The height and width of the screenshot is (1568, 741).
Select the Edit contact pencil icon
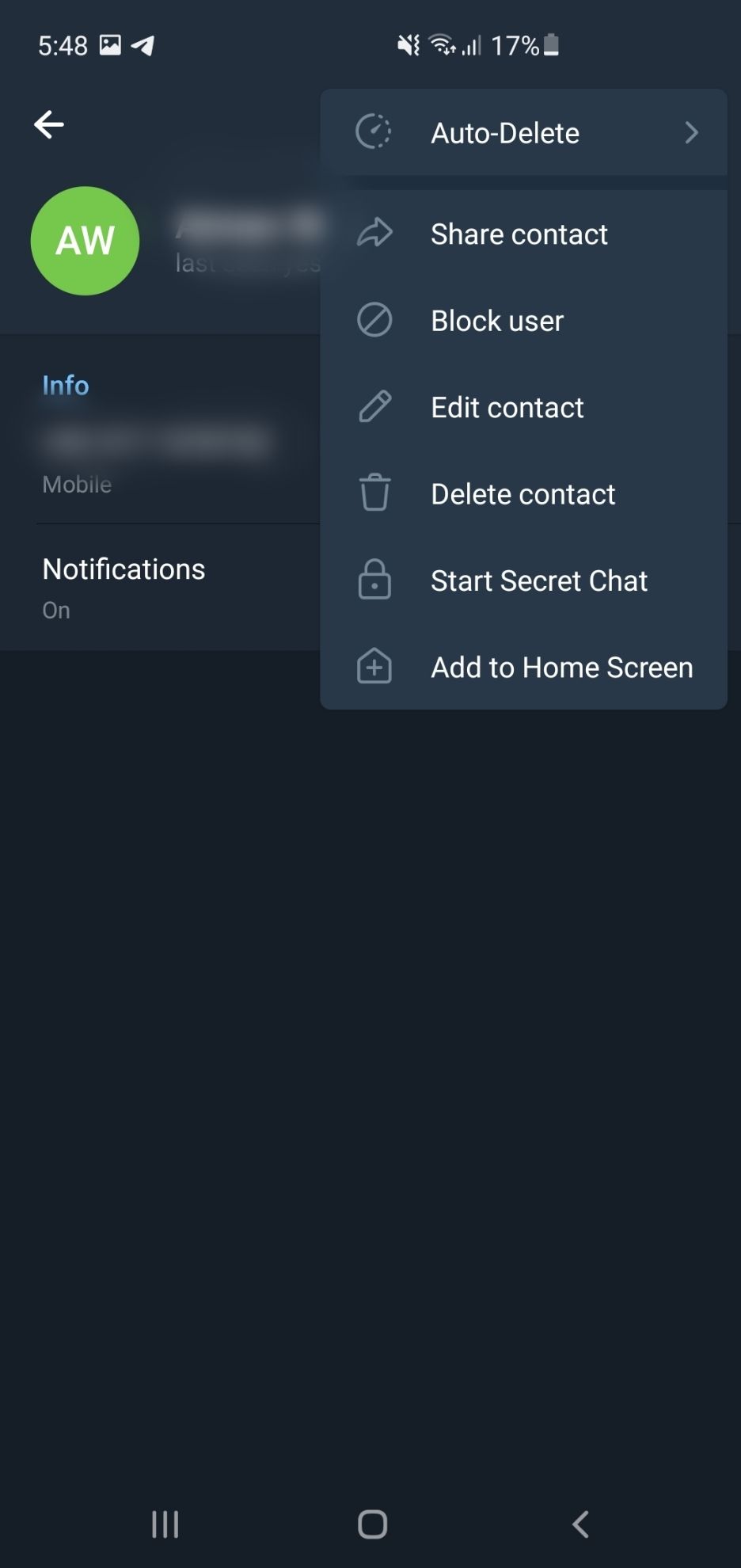click(x=374, y=406)
